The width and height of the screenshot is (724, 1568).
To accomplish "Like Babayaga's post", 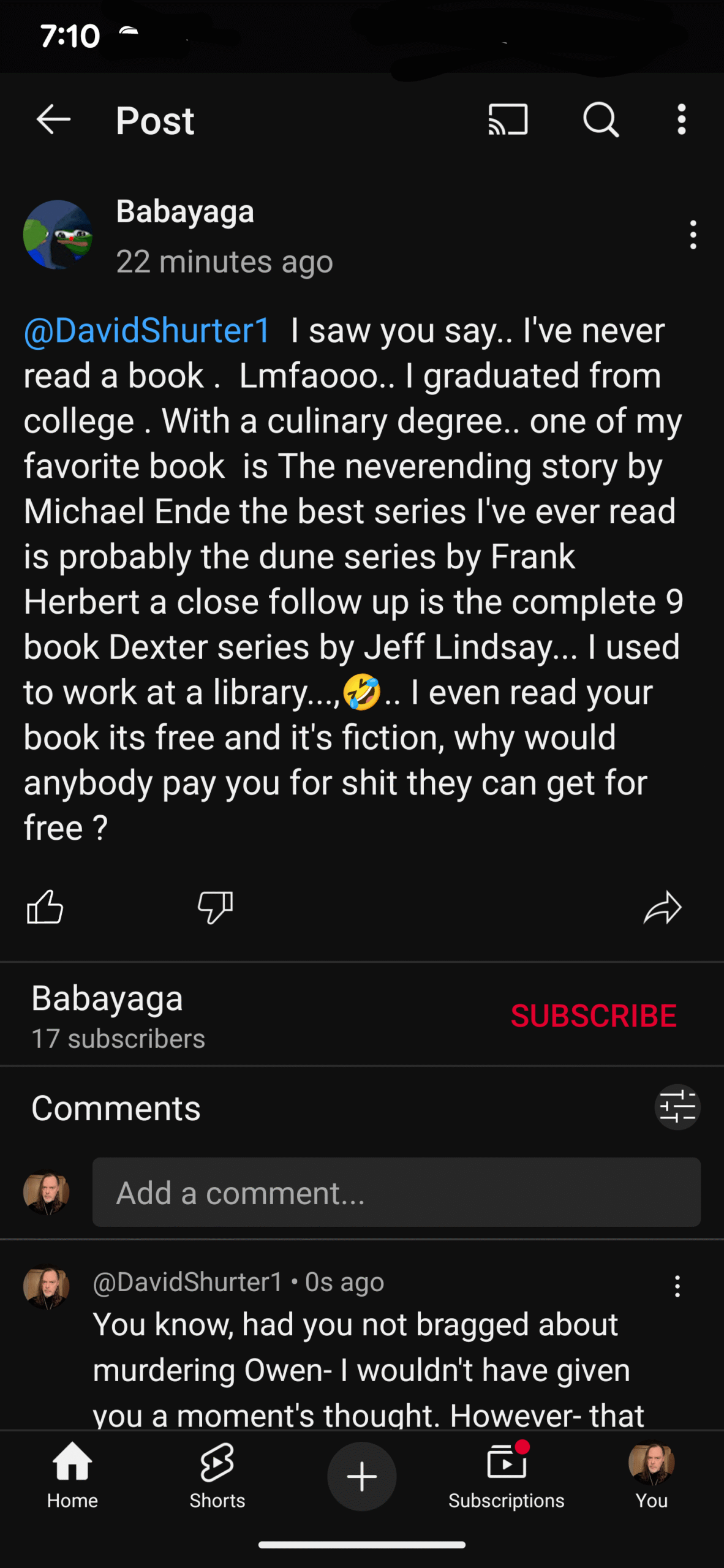I will tap(45, 907).
